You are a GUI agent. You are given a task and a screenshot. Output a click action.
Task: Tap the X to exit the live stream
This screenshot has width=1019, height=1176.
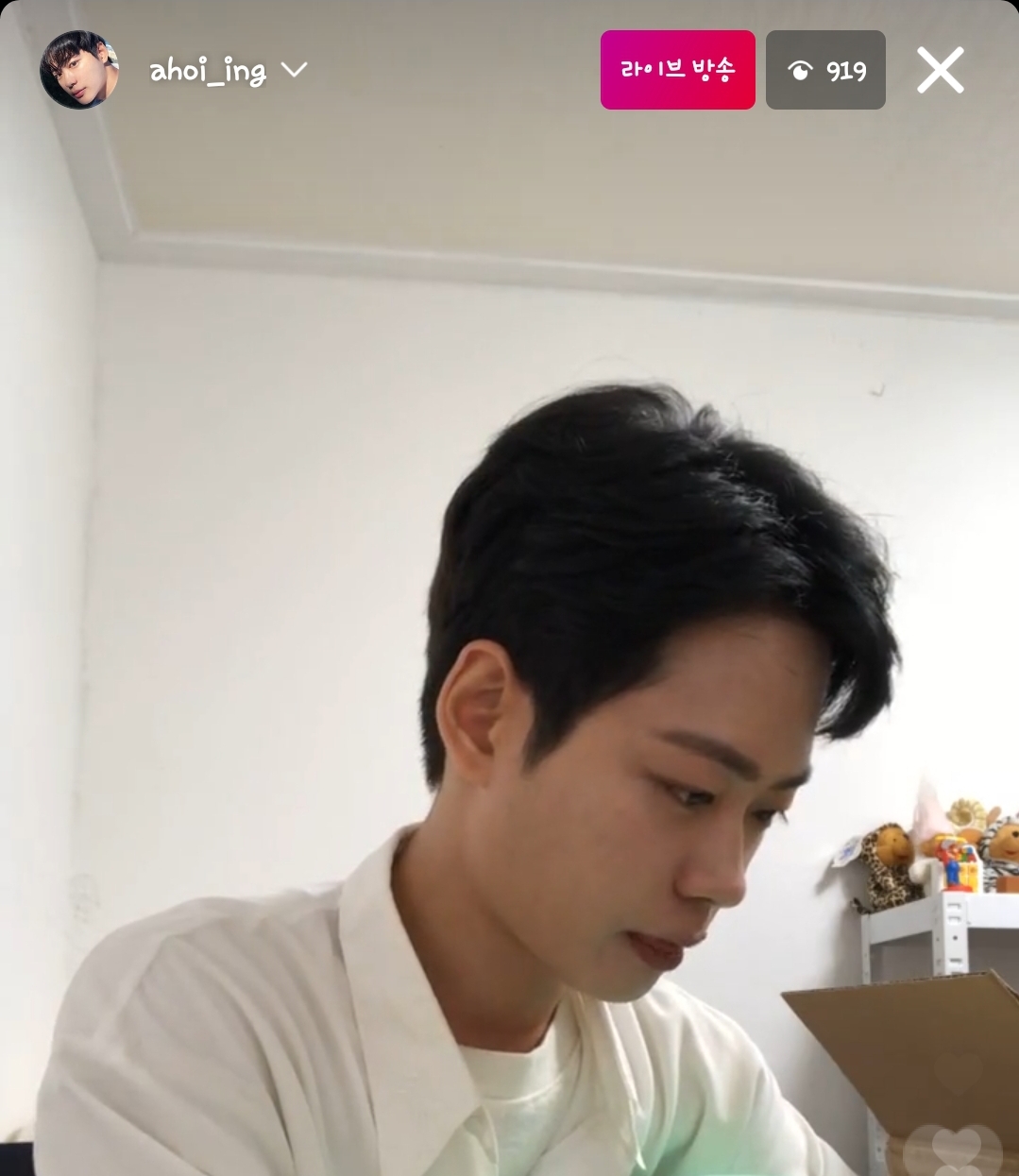point(940,69)
